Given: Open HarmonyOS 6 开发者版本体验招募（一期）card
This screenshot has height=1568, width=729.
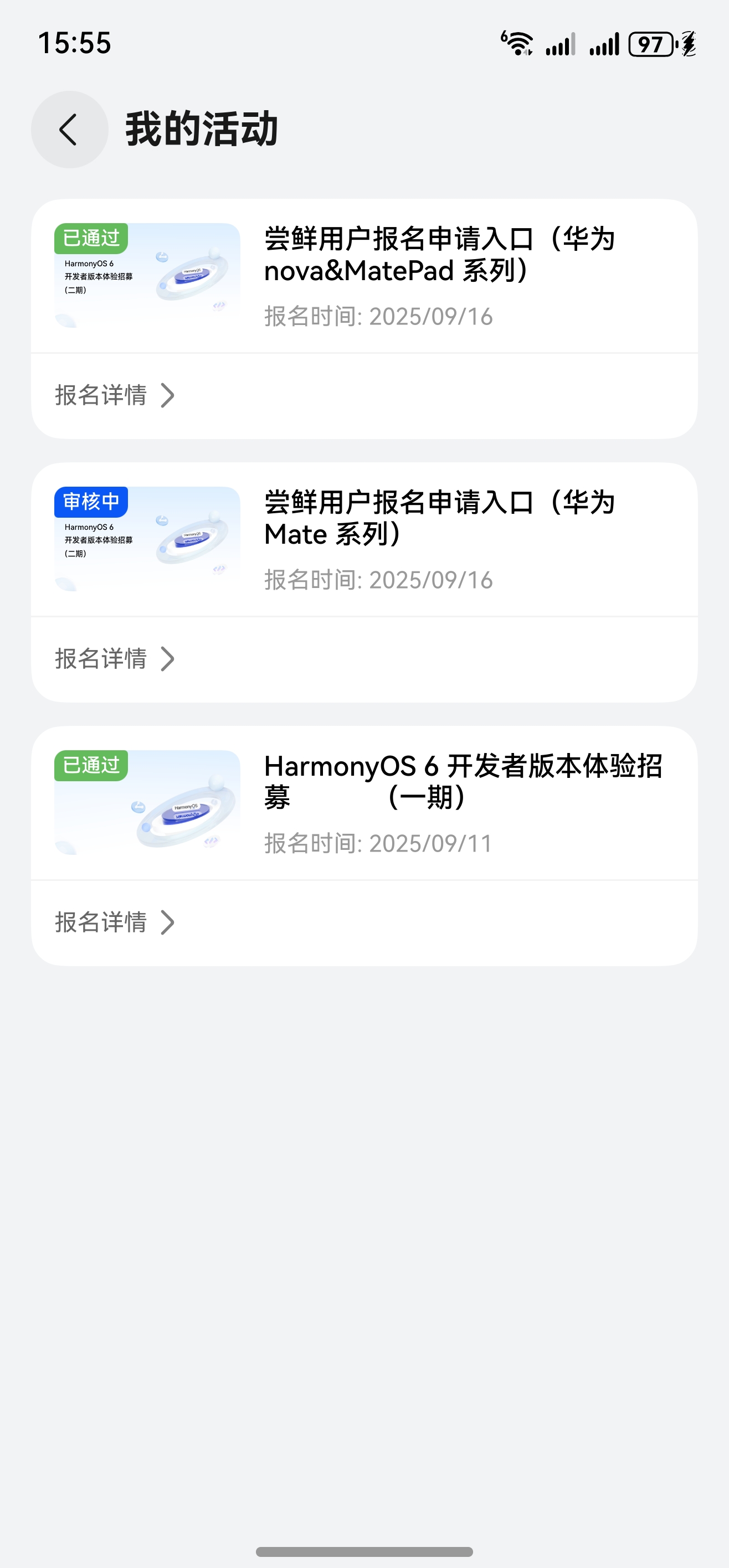Looking at the screenshot, I should click(463, 782).
